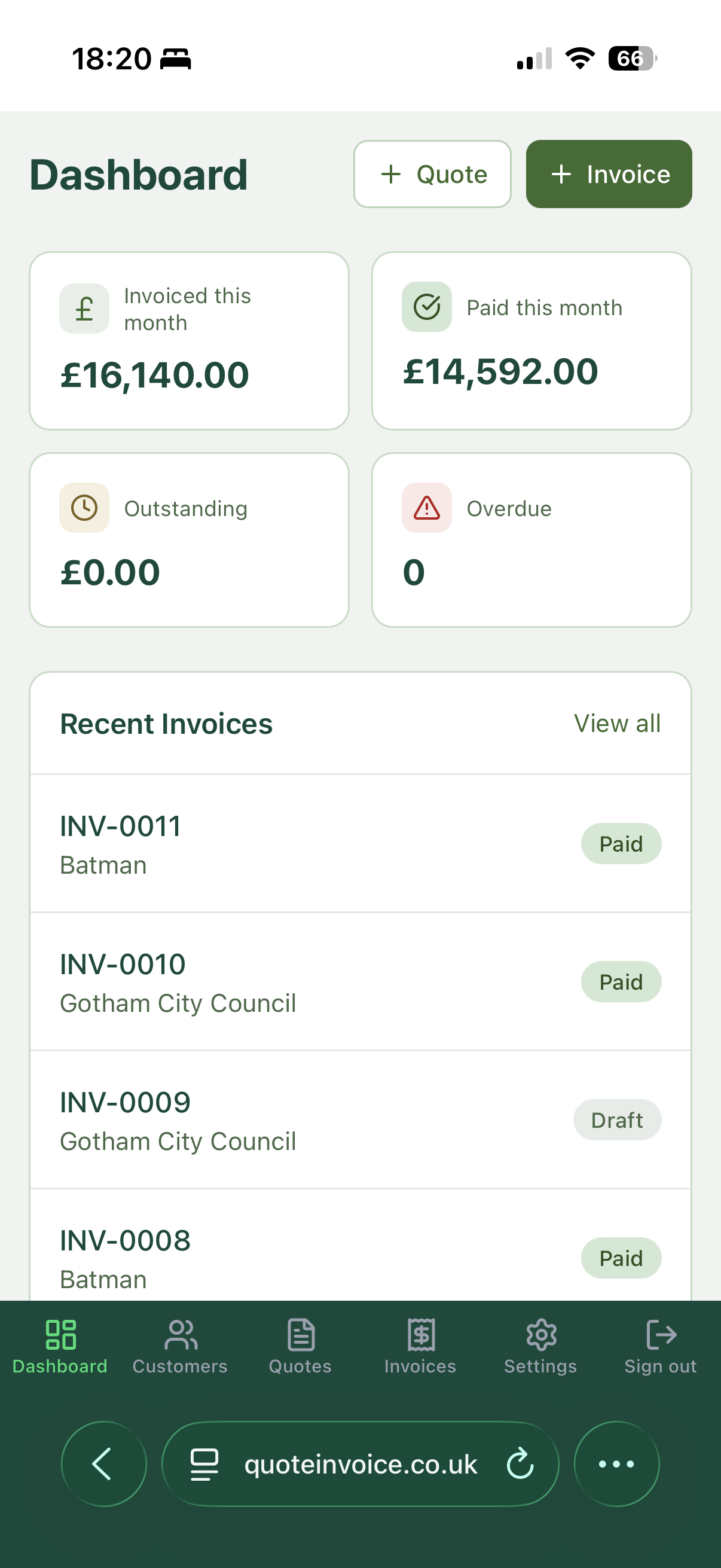Viewport: 721px width, 1568px height.
Task: View all recent invoices
Action: pos(617,723)
